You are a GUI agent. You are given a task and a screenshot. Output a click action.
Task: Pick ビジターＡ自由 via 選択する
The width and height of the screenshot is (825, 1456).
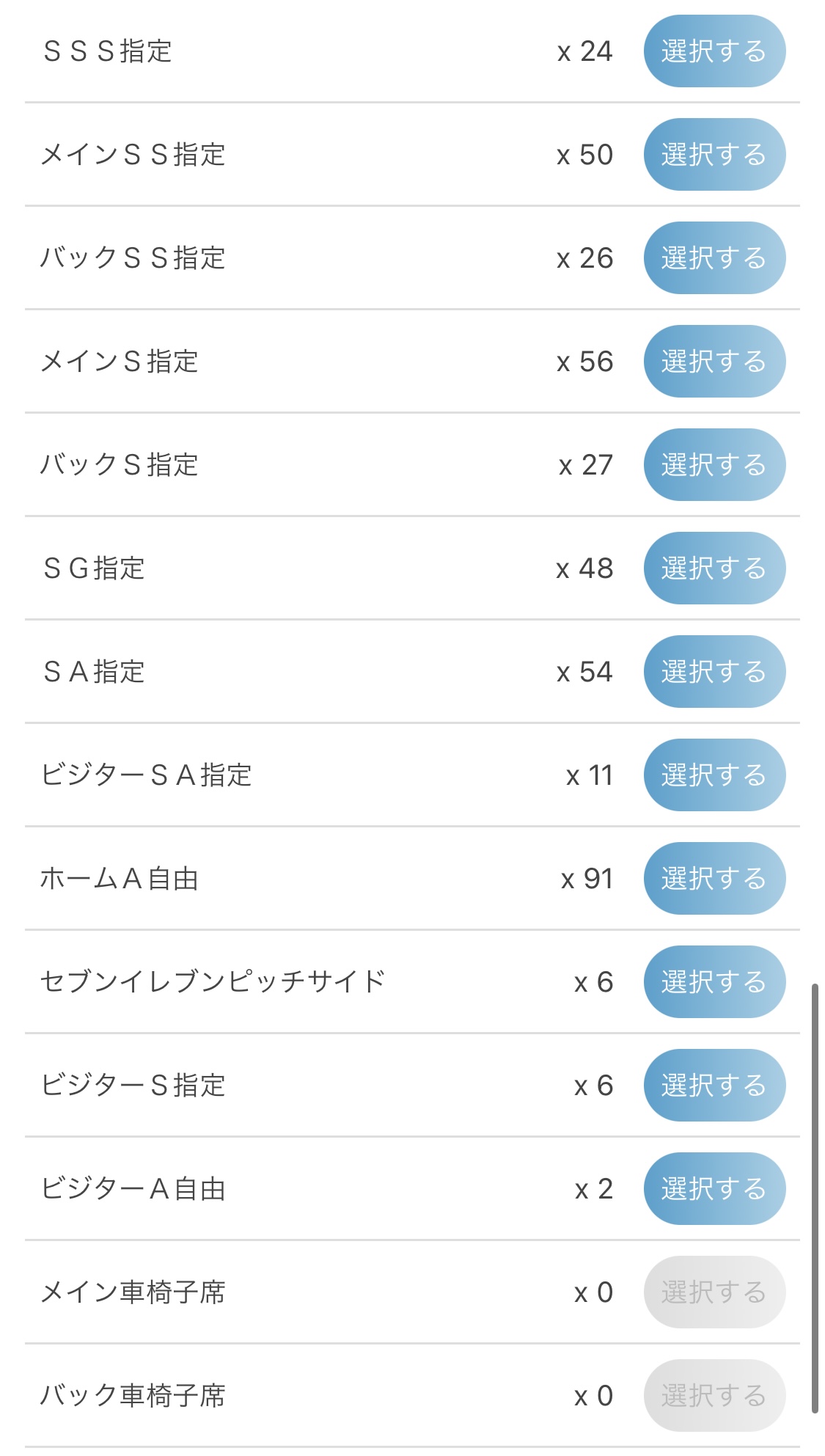[x=714, y=1189]
